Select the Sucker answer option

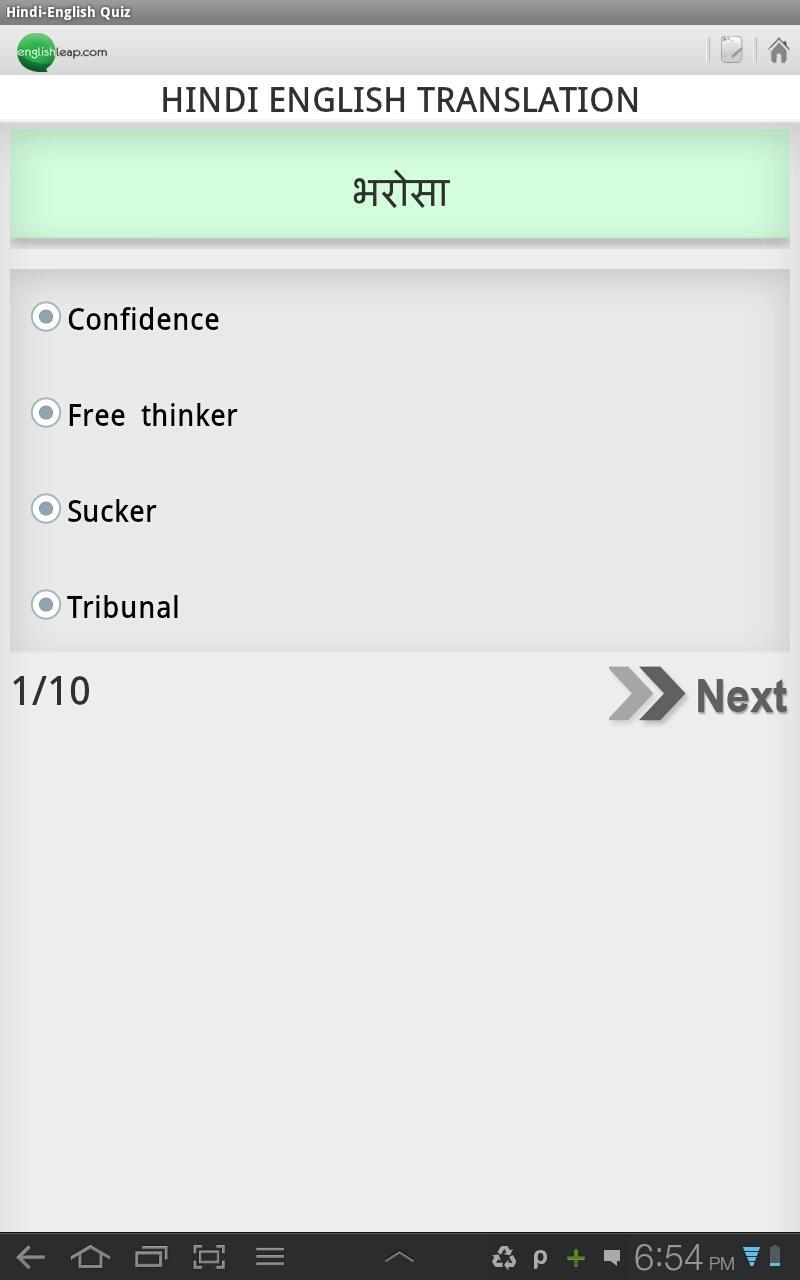coord(45,509)
